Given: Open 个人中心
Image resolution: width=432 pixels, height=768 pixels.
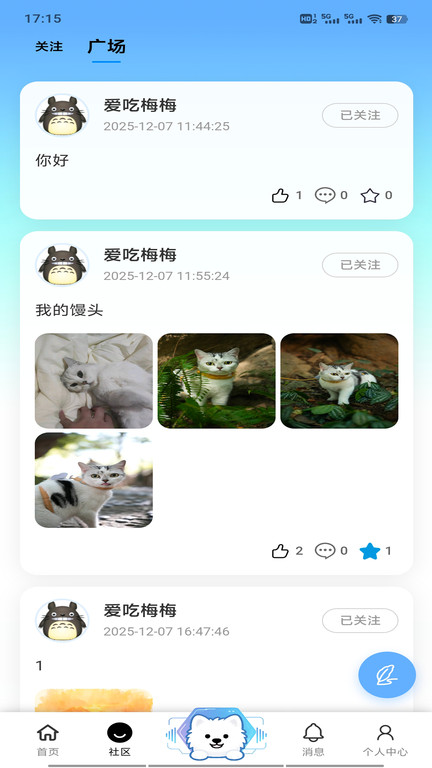Looking at the screenshot, I should [x=385, y=740].
